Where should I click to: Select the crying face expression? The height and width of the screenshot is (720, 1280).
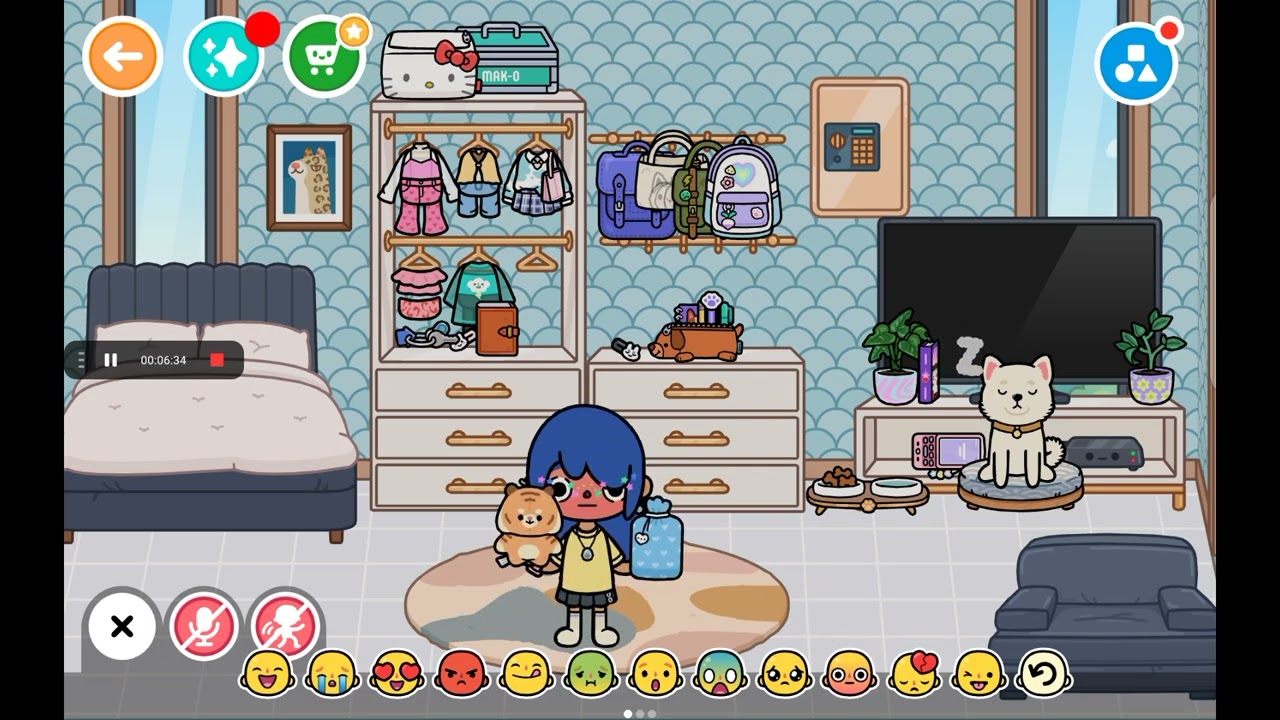pyautogui.click(x=332, y=674)
